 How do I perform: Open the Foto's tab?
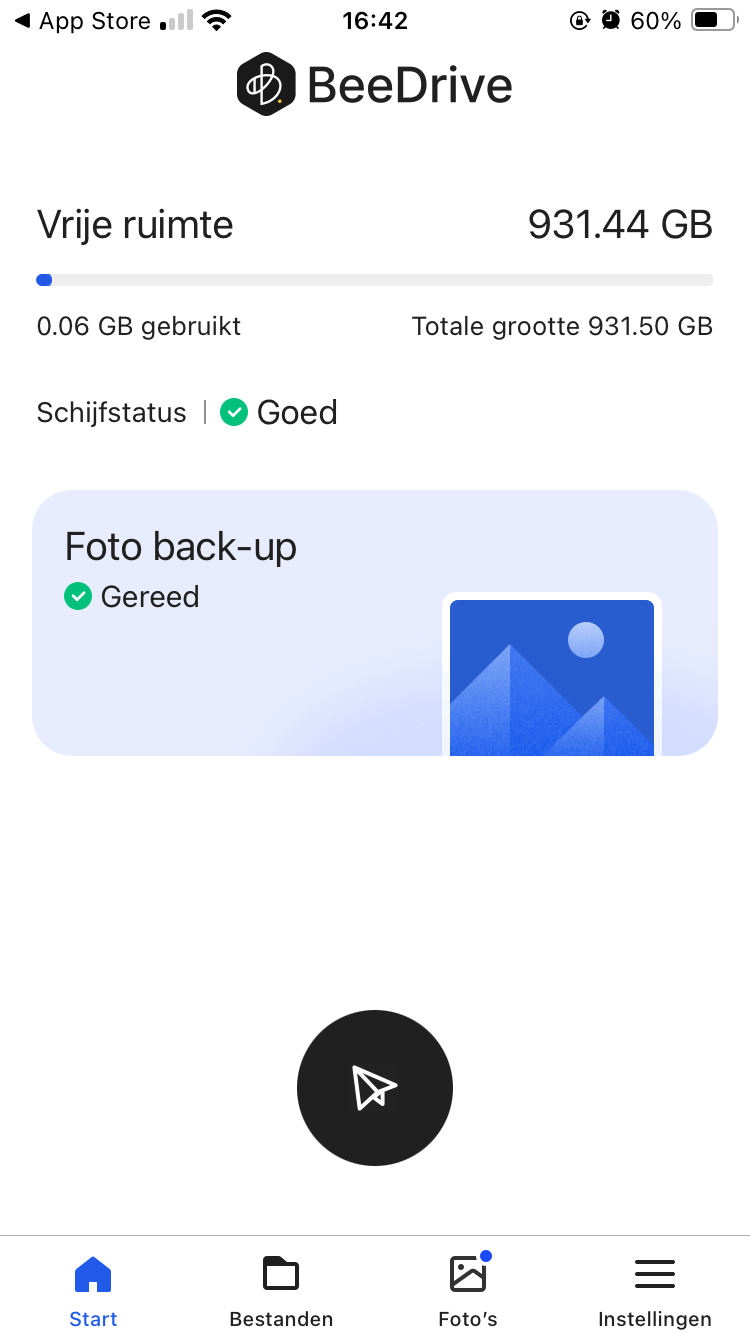click(x=468, y=1290)
